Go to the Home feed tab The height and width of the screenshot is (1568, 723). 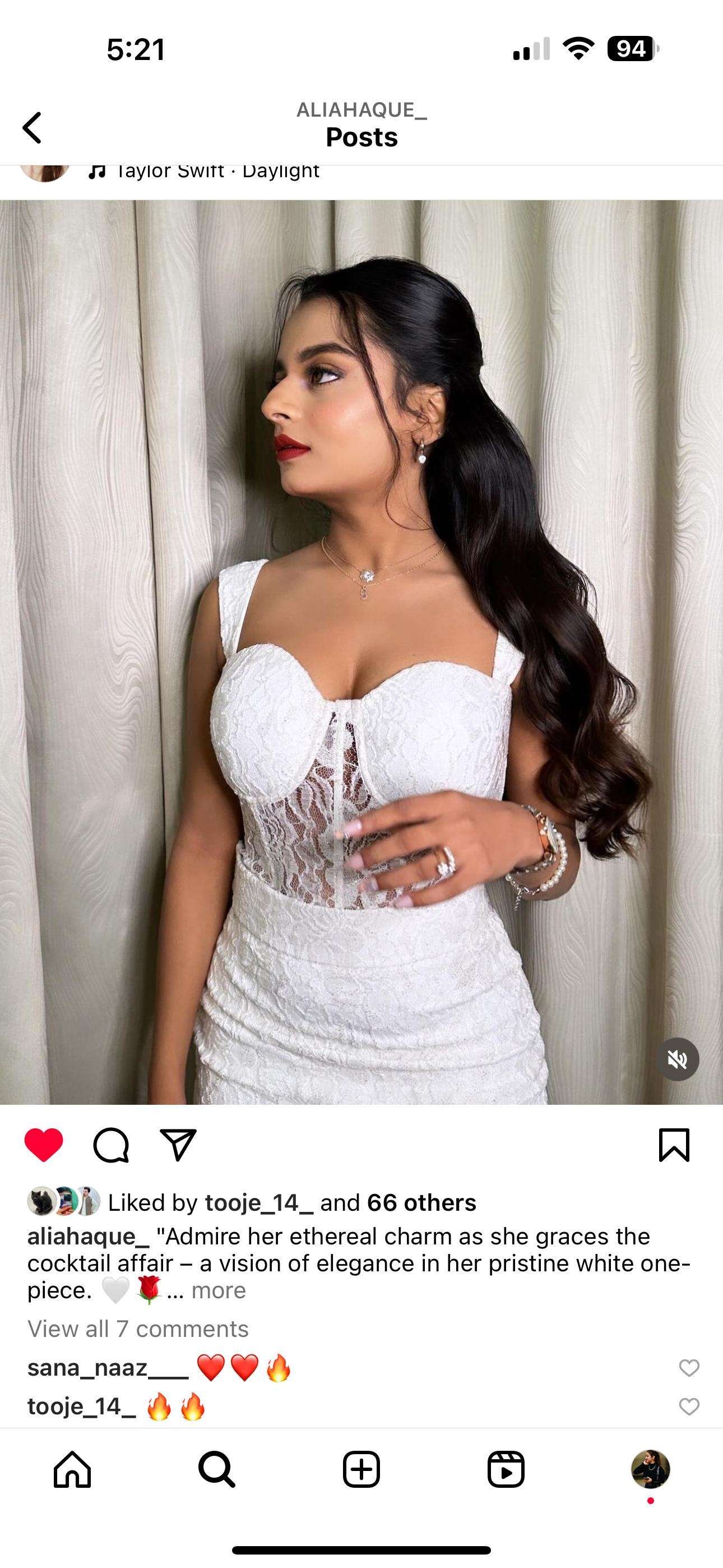(x=72, y=1469)
